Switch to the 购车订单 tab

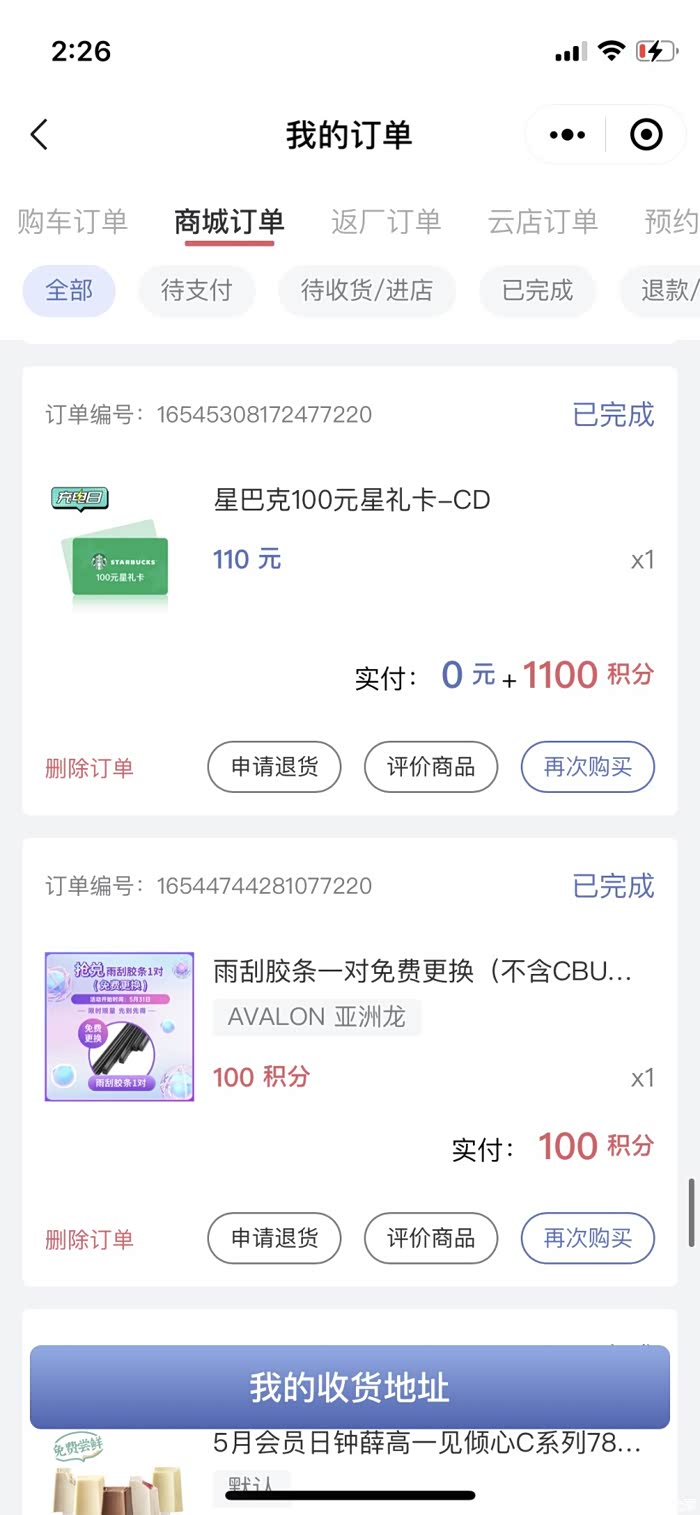coord(72,221)
